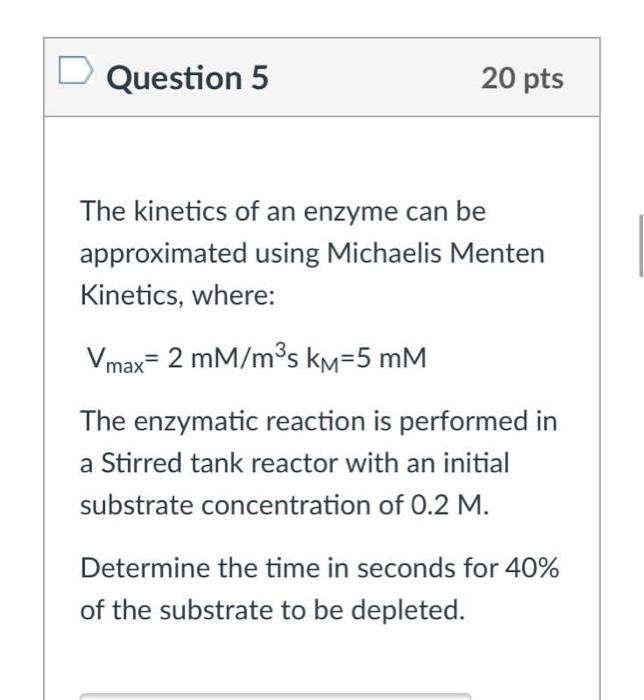Flag Question 5 for review
Screen dimensions: 644x700
pos(75,74)
